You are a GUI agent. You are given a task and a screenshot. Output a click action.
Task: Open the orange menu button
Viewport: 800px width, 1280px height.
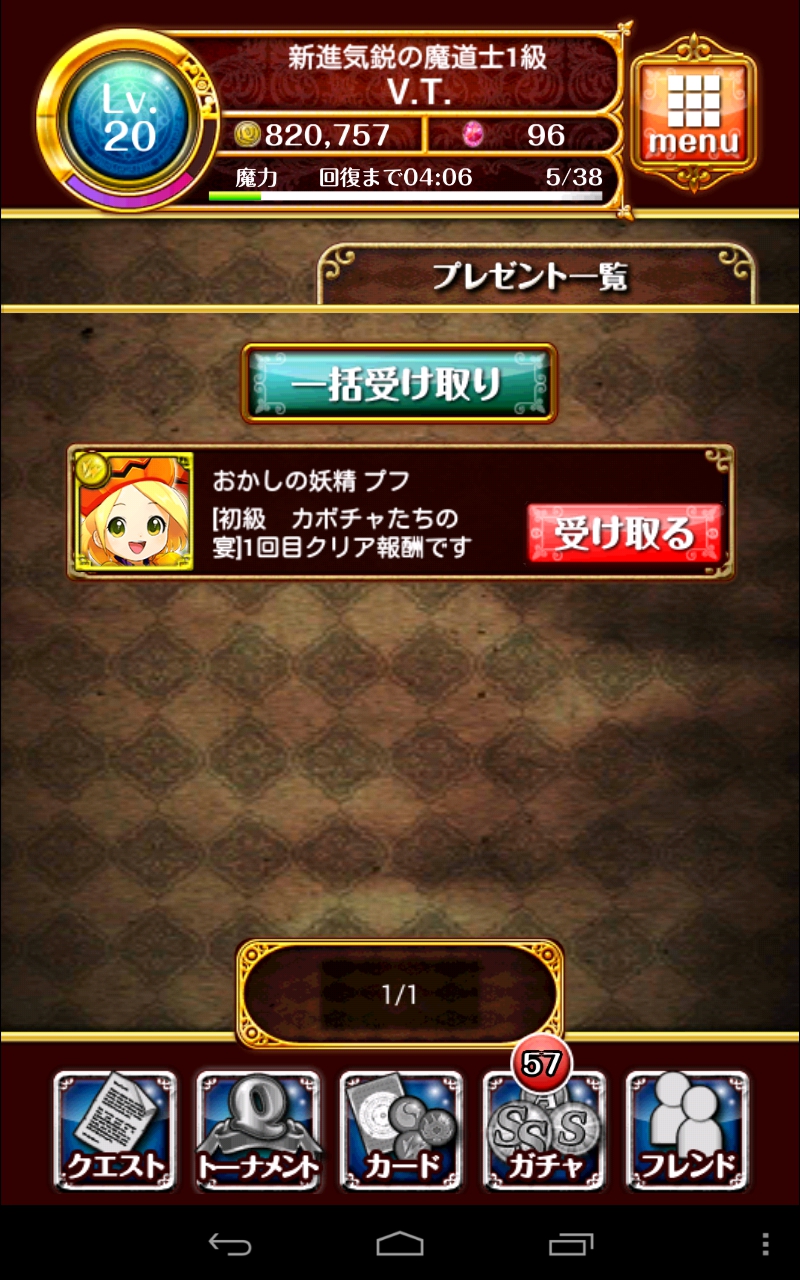point(693,114)
